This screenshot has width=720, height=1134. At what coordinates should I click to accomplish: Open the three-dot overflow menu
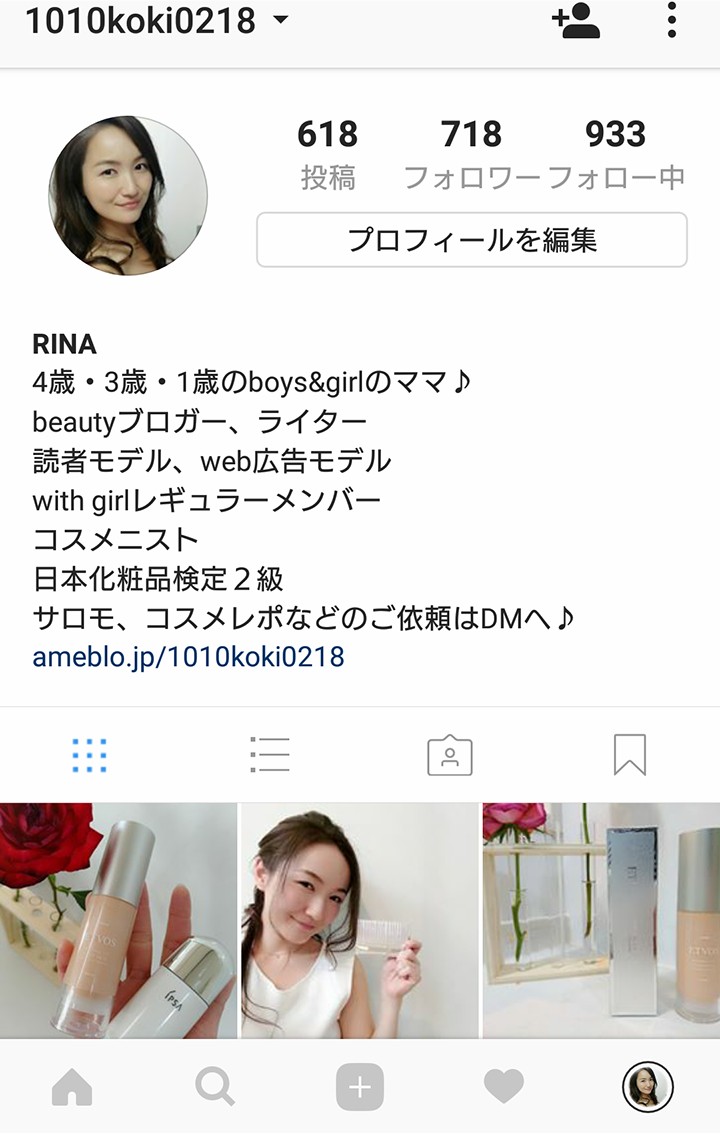[672, 21]
